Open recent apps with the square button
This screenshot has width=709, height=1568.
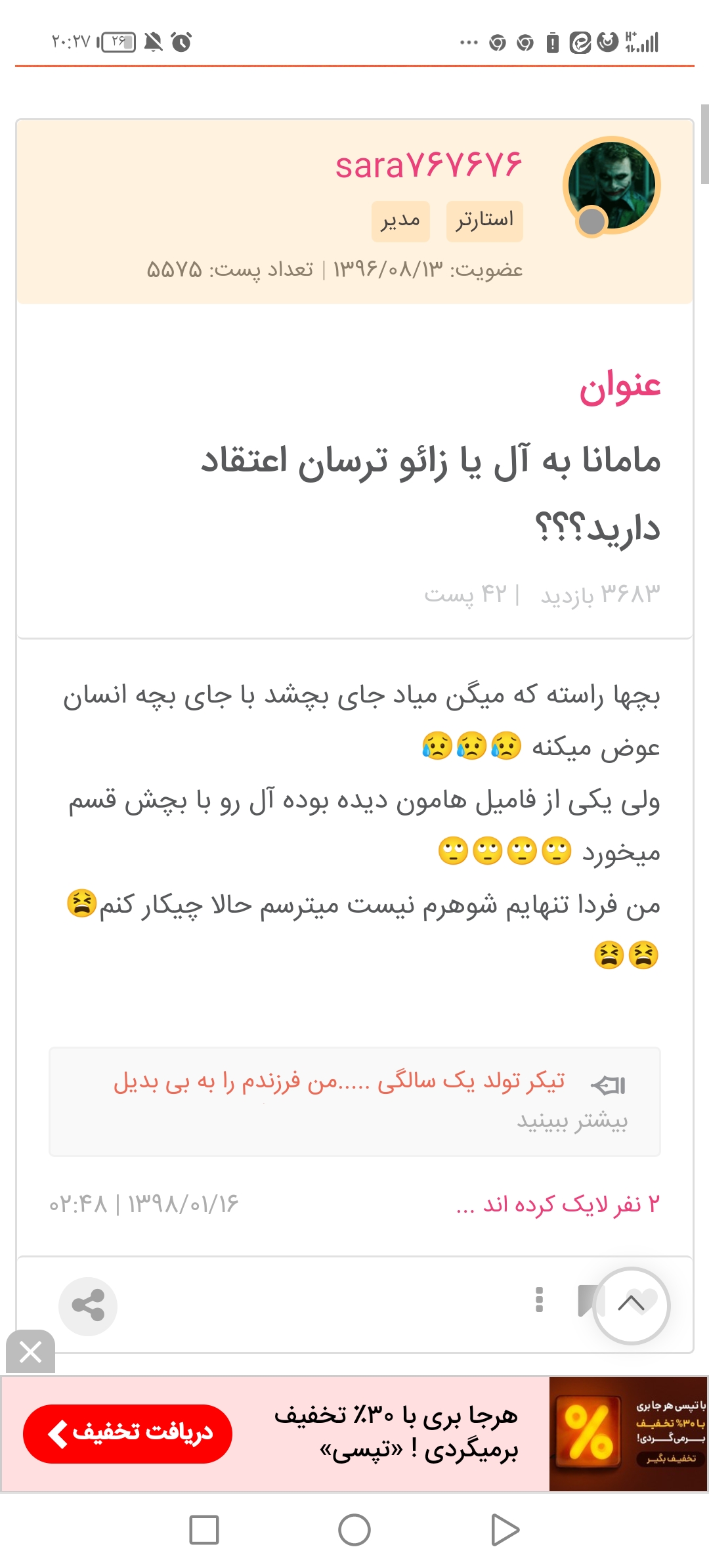click(204, 1530)
